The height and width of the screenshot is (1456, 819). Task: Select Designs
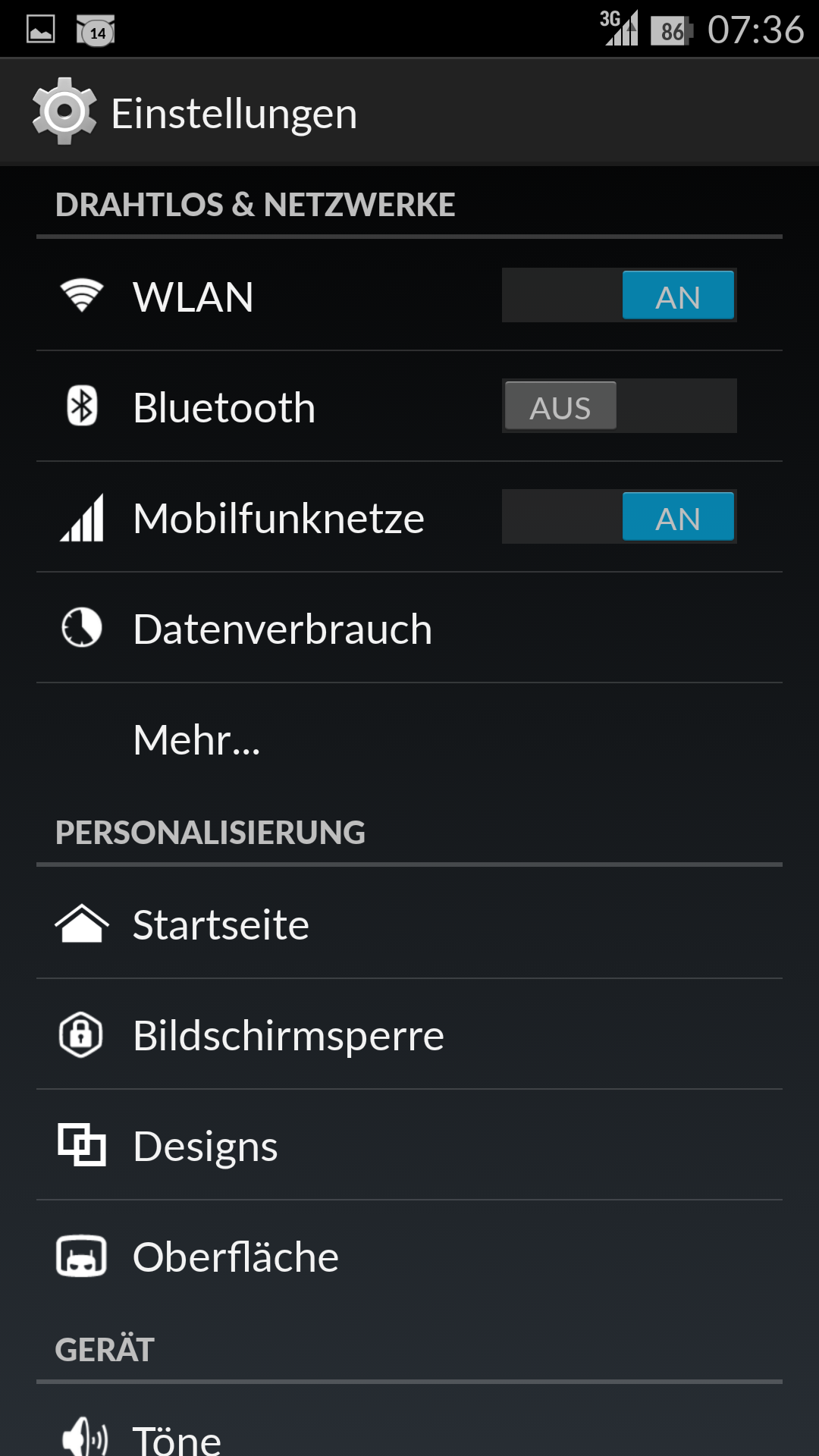tap(205, 1146)
